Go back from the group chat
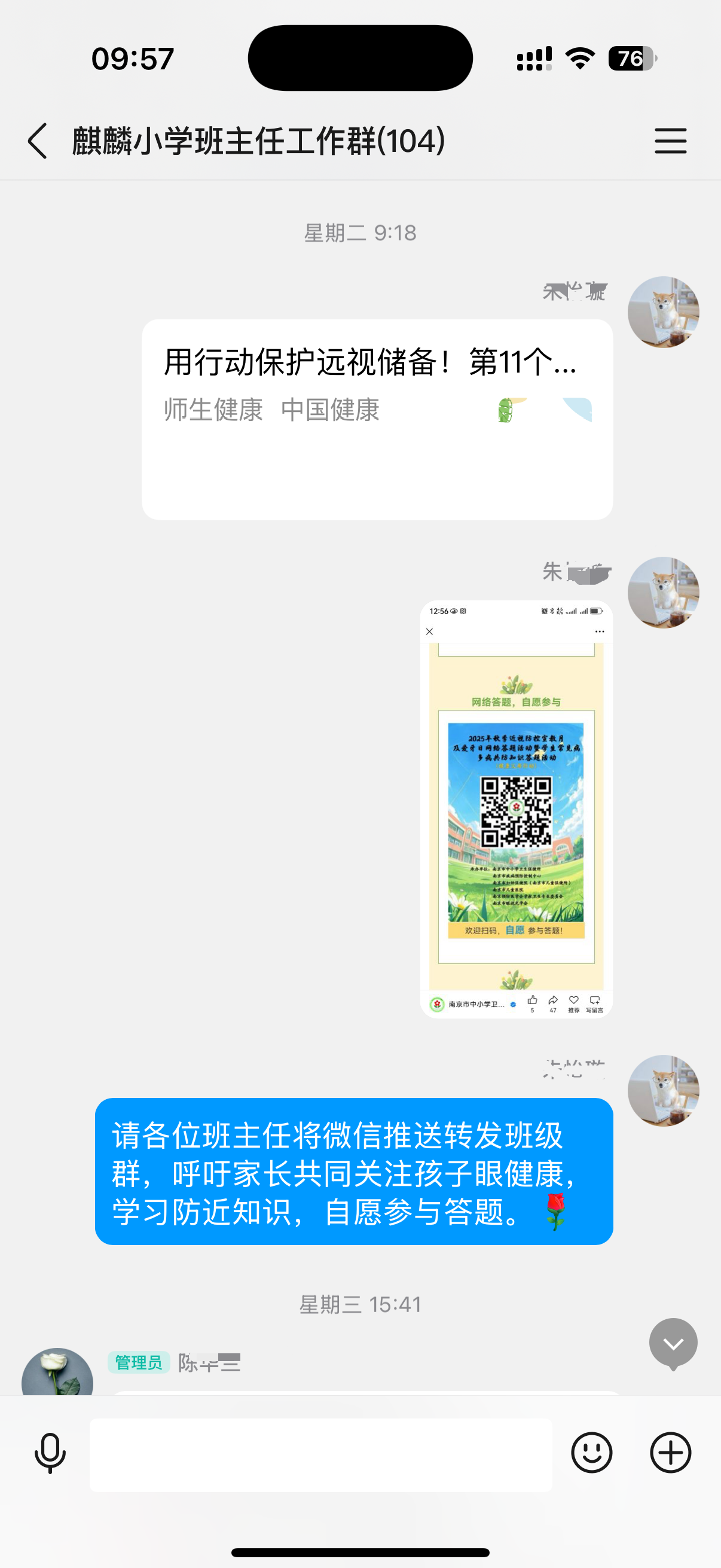This screenshot has height=1568, width=721. click(38, 141)
